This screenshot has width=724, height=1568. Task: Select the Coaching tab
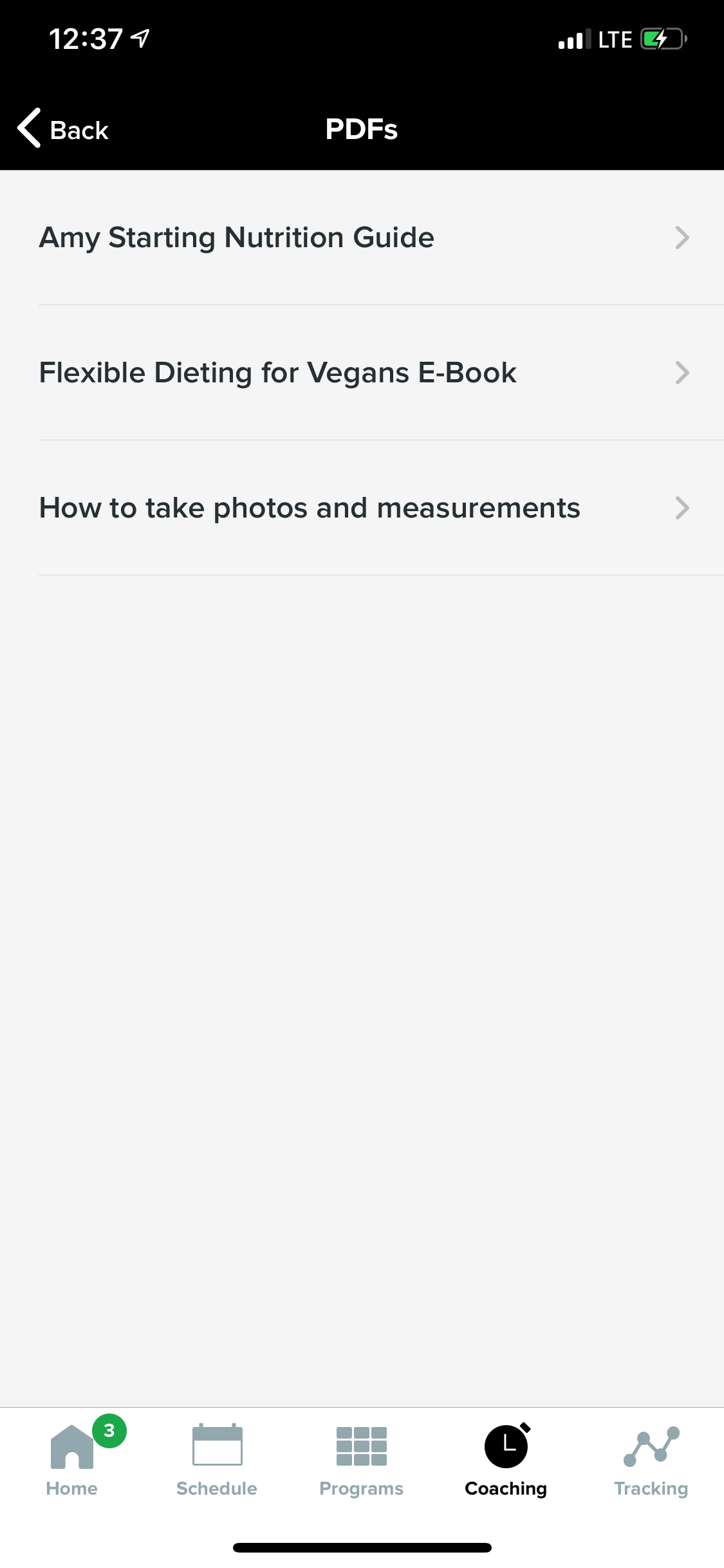[x=506, y=1459]
